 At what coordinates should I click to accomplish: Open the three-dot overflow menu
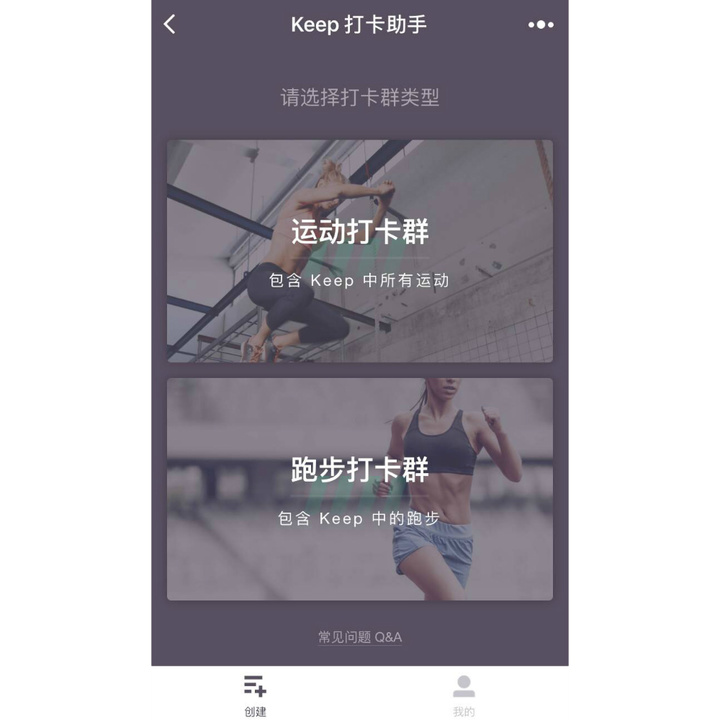point(540,25)
